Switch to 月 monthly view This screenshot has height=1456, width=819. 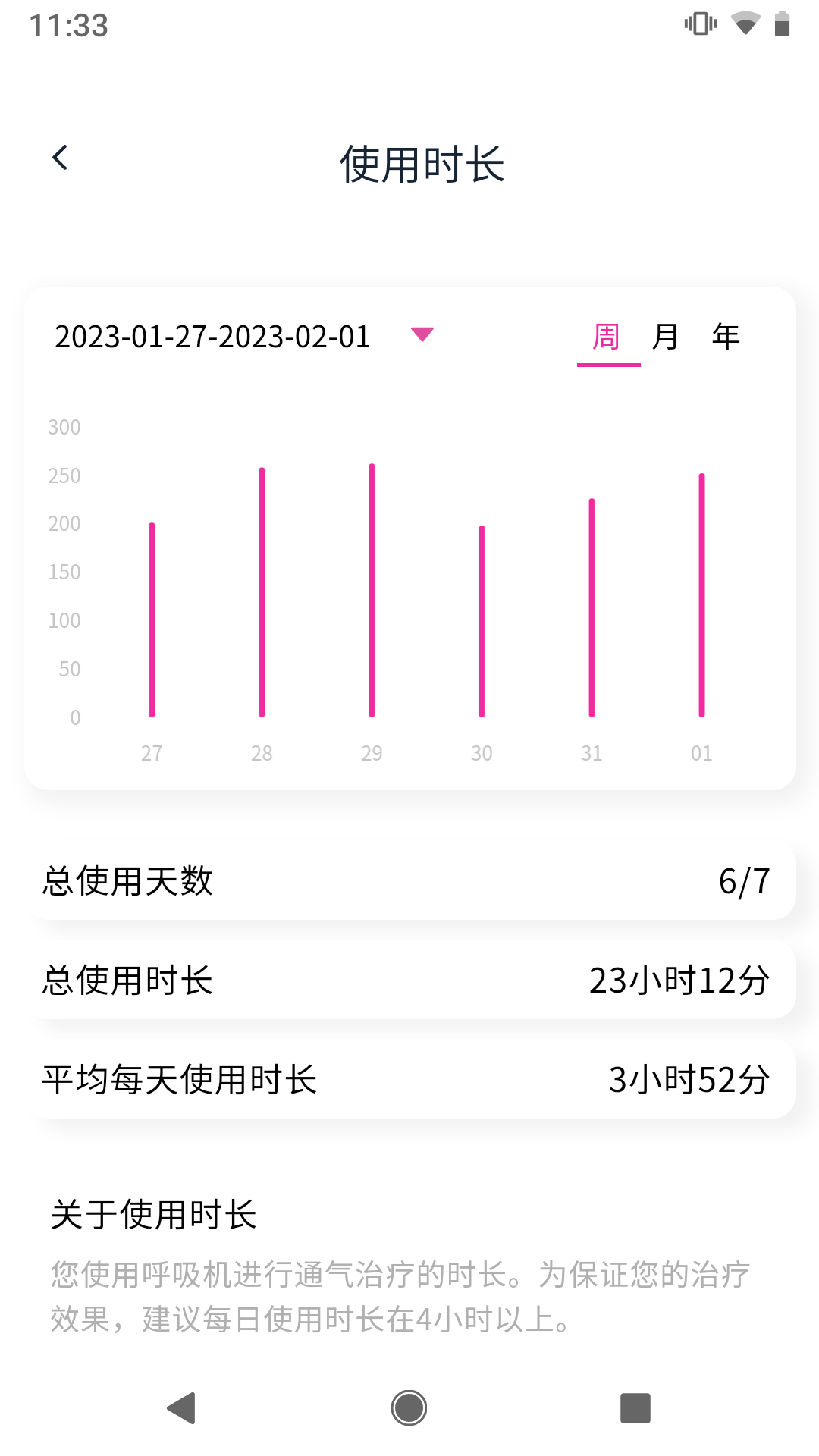click(x=665, y=336)
